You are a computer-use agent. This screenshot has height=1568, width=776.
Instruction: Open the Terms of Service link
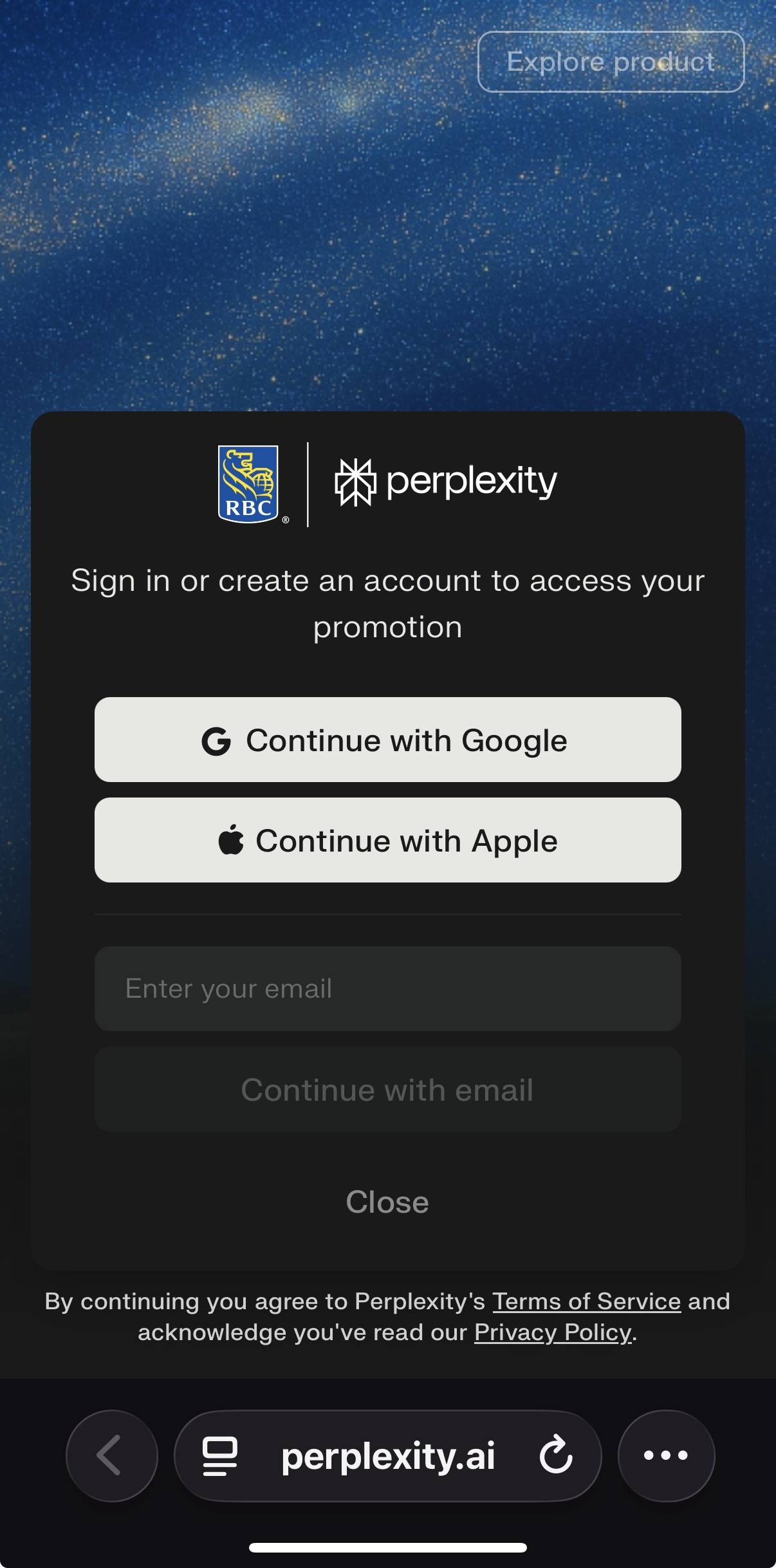pyautogui.click(x=586, y=1302)
